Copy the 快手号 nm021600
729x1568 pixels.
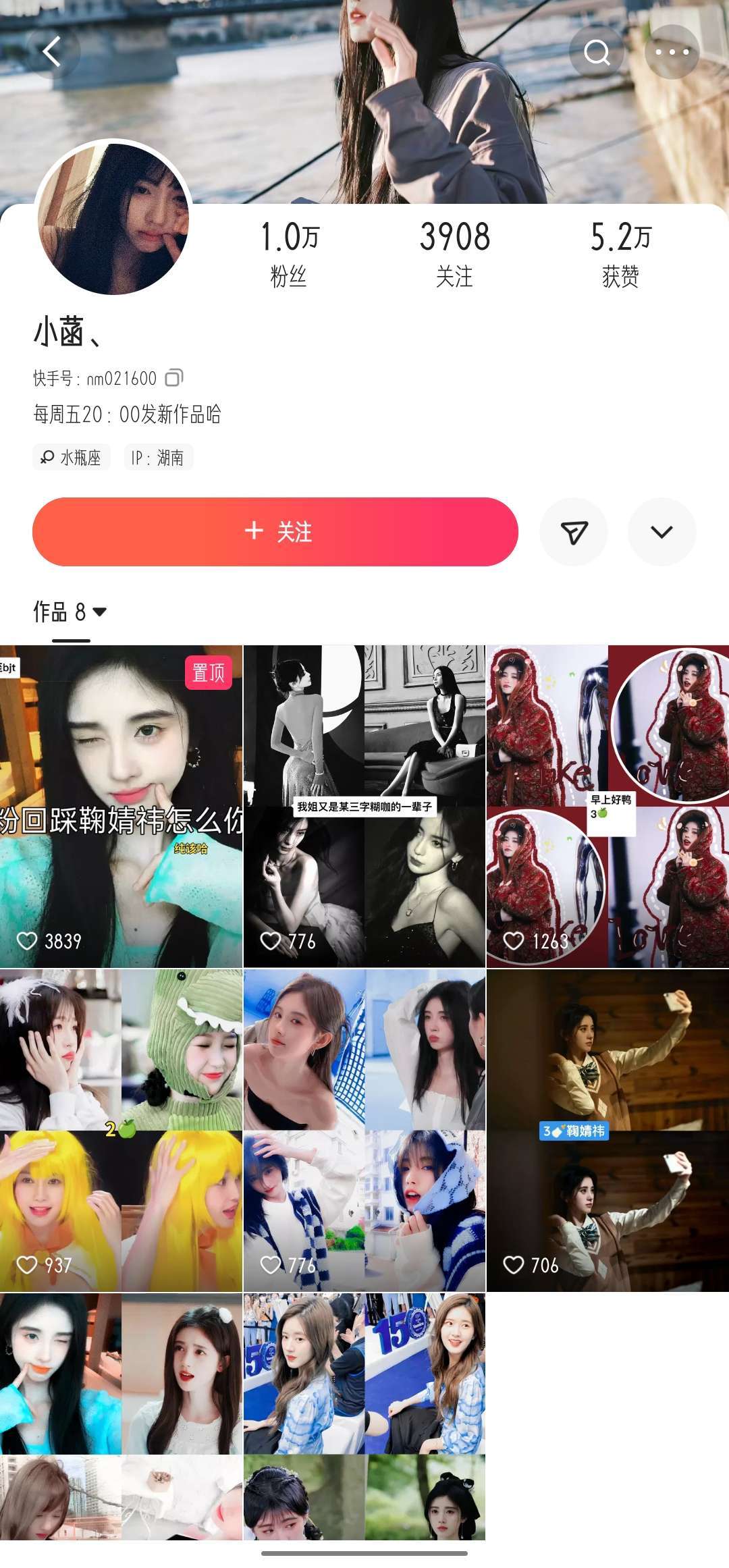tap(174, 377)
